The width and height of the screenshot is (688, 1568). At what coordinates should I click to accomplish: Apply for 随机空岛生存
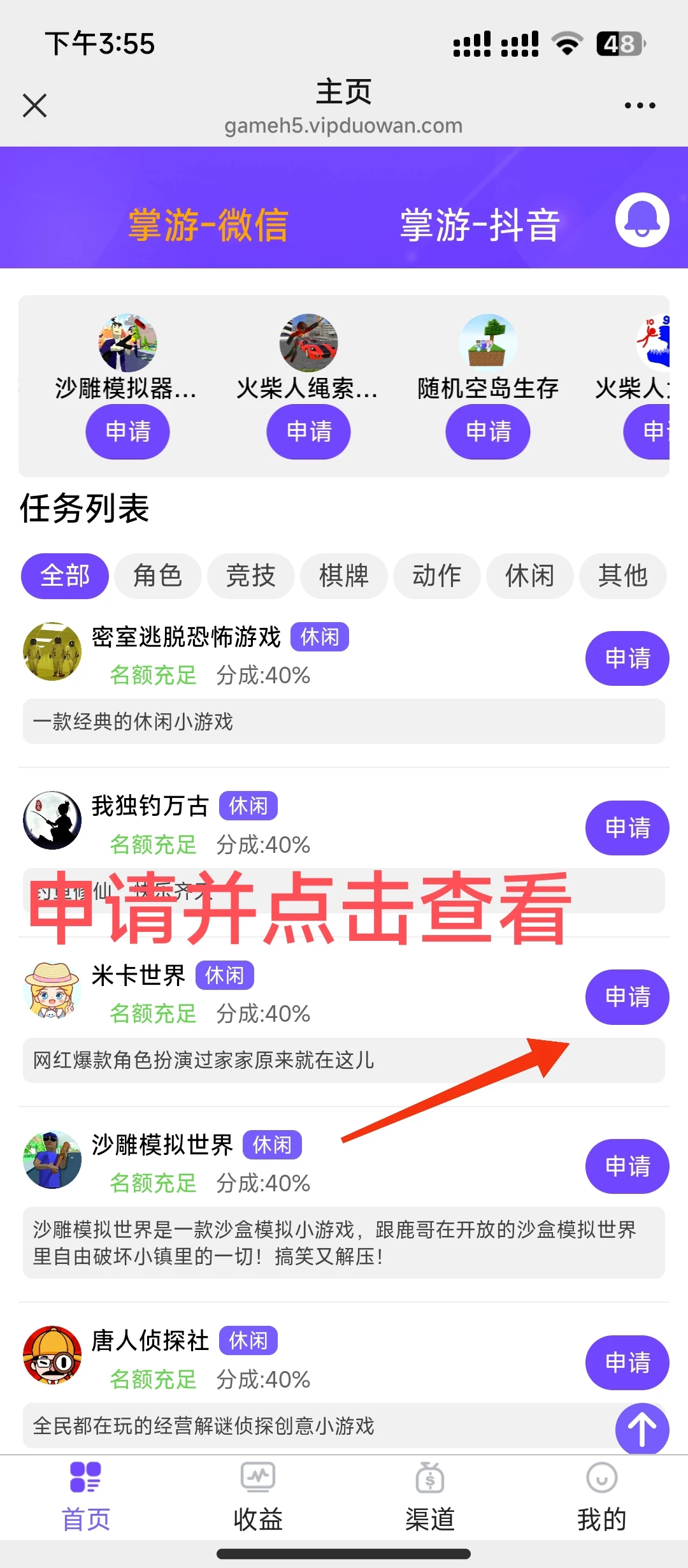[x=488, y=432]
